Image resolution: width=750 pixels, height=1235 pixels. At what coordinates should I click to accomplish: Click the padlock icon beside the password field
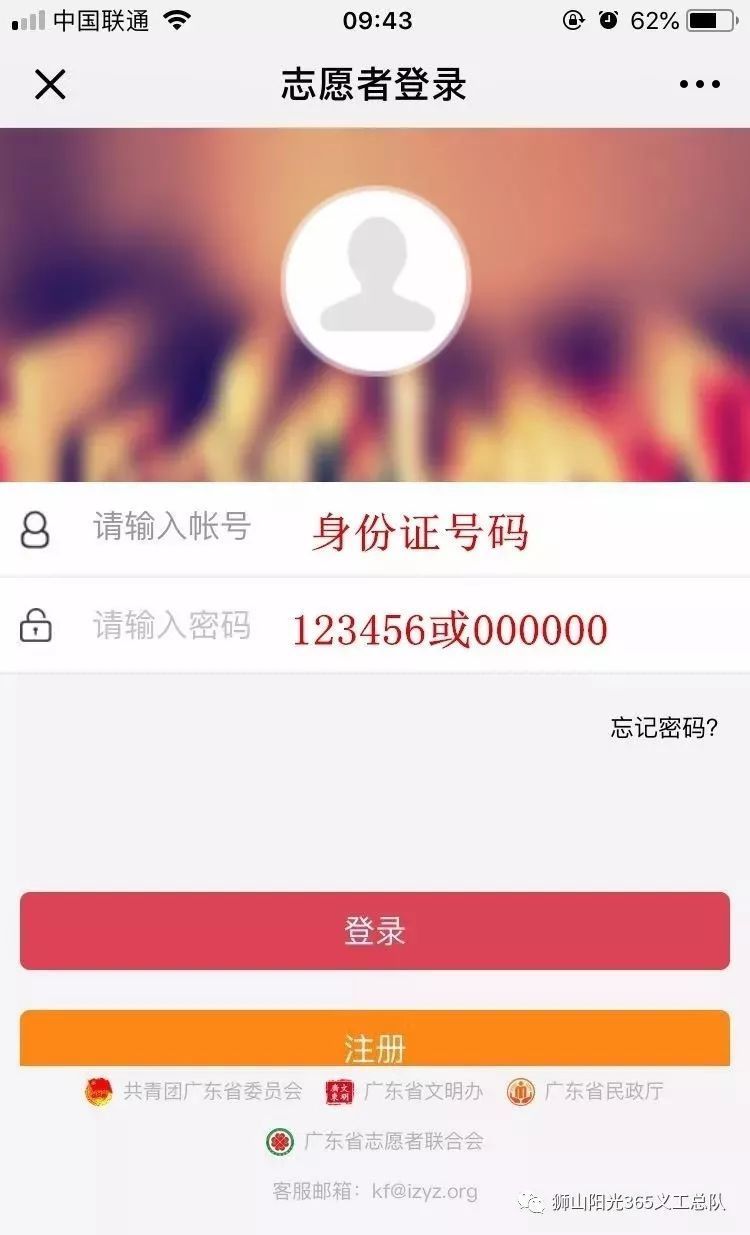(x=35, y=626)
